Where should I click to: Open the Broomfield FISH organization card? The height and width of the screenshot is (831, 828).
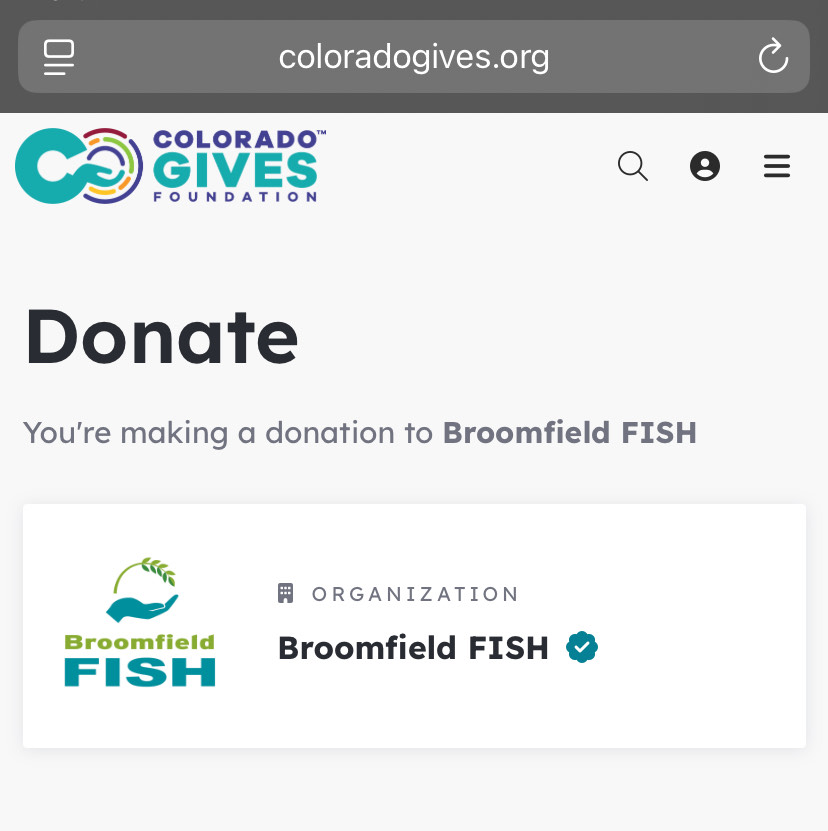(x=414, y=625)
